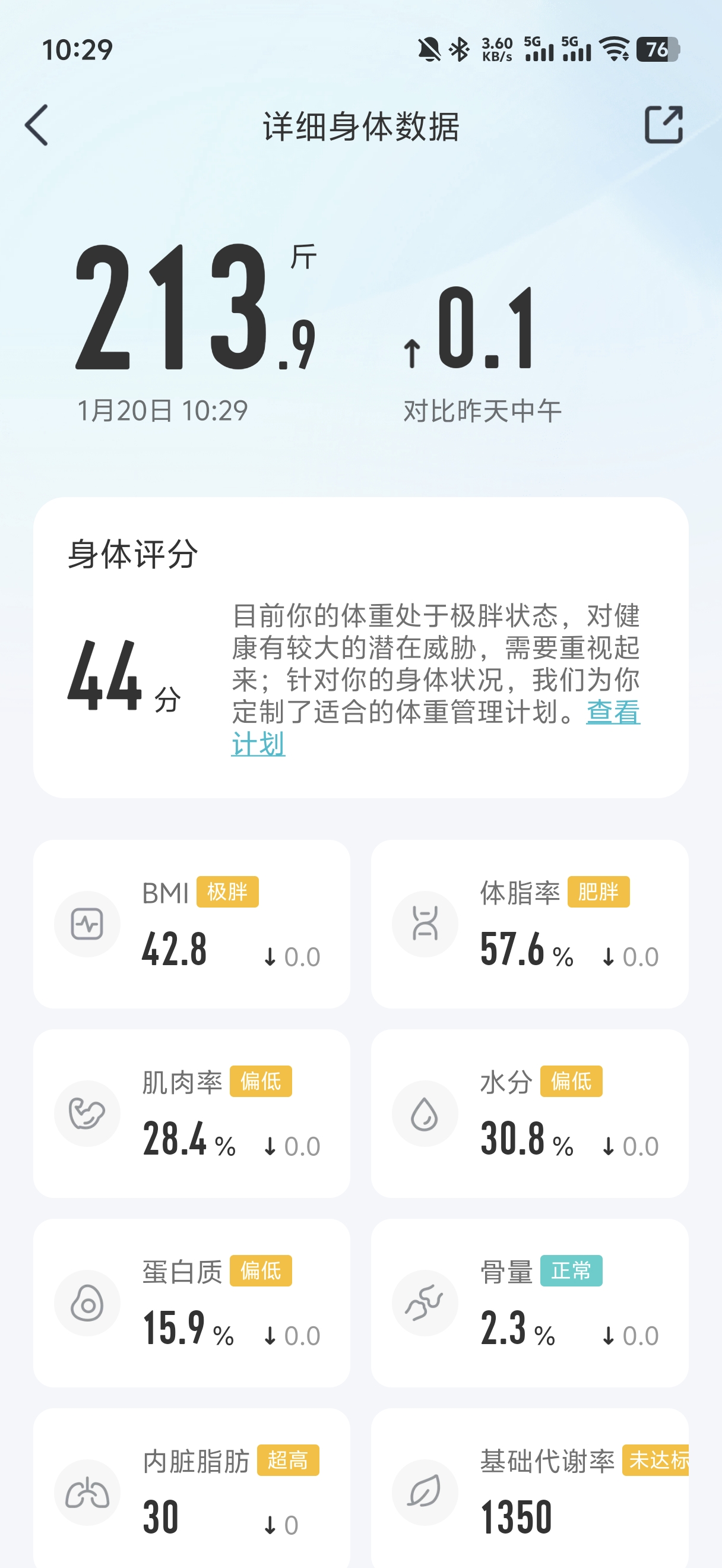
Task: Open the 肌肉率 muscle rate card
Action: pyautogui.click(x=192, y=1112)
